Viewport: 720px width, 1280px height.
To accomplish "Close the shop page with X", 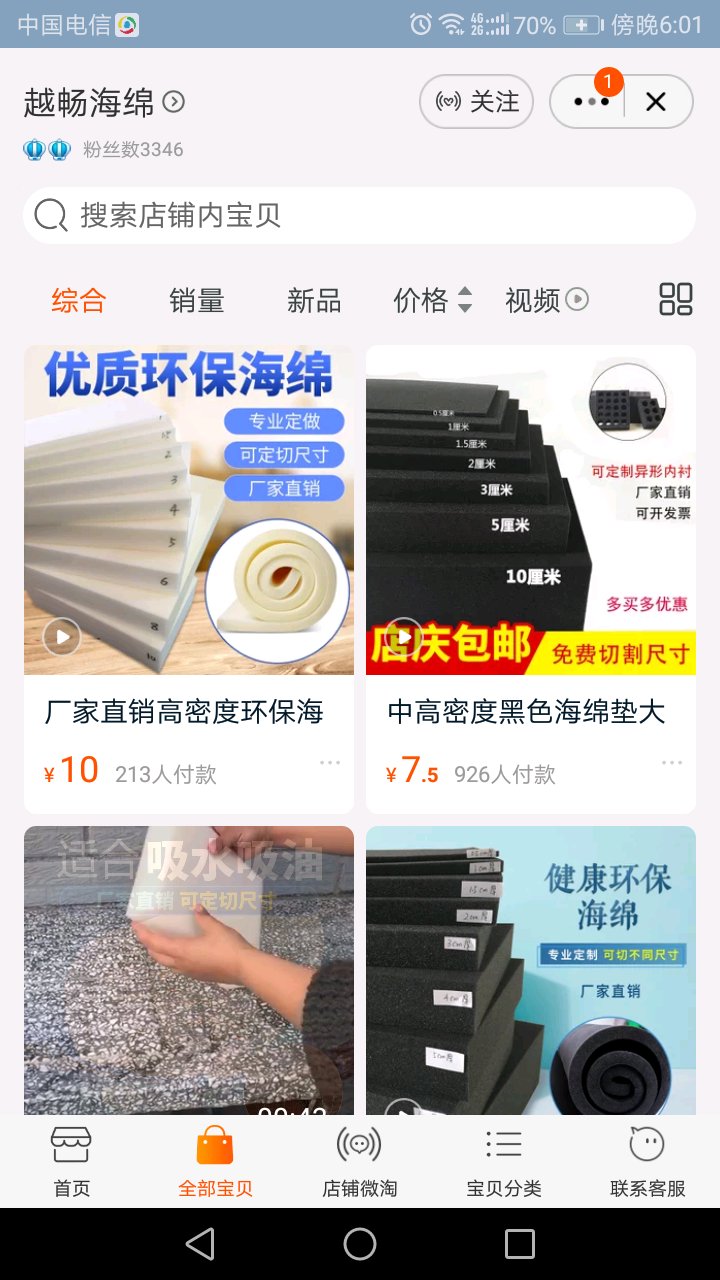I will (x=656, y=102).
